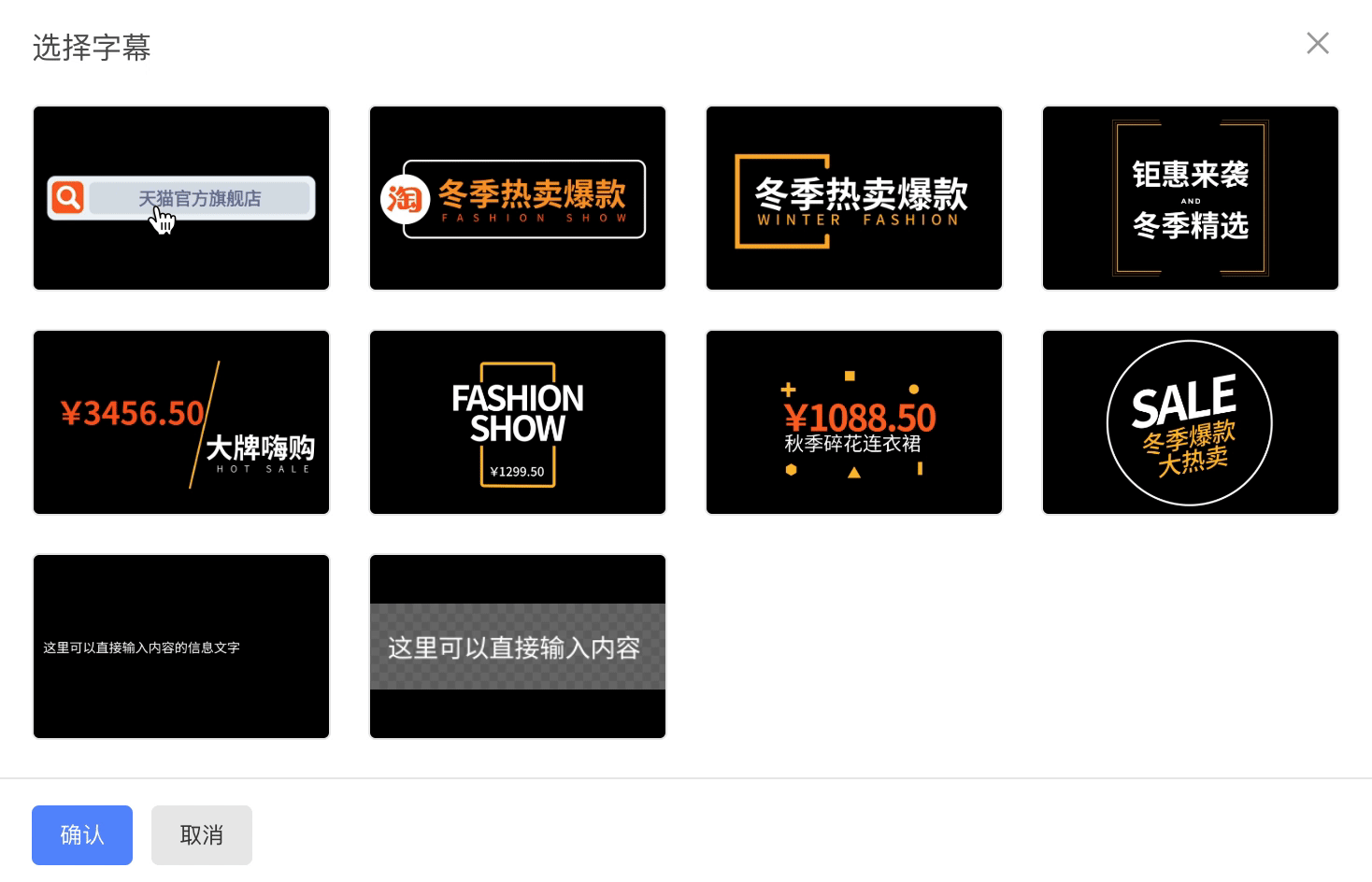
Task: Tap 取消 to cancel
Action: pyautogui.click(x=202, y=835)
